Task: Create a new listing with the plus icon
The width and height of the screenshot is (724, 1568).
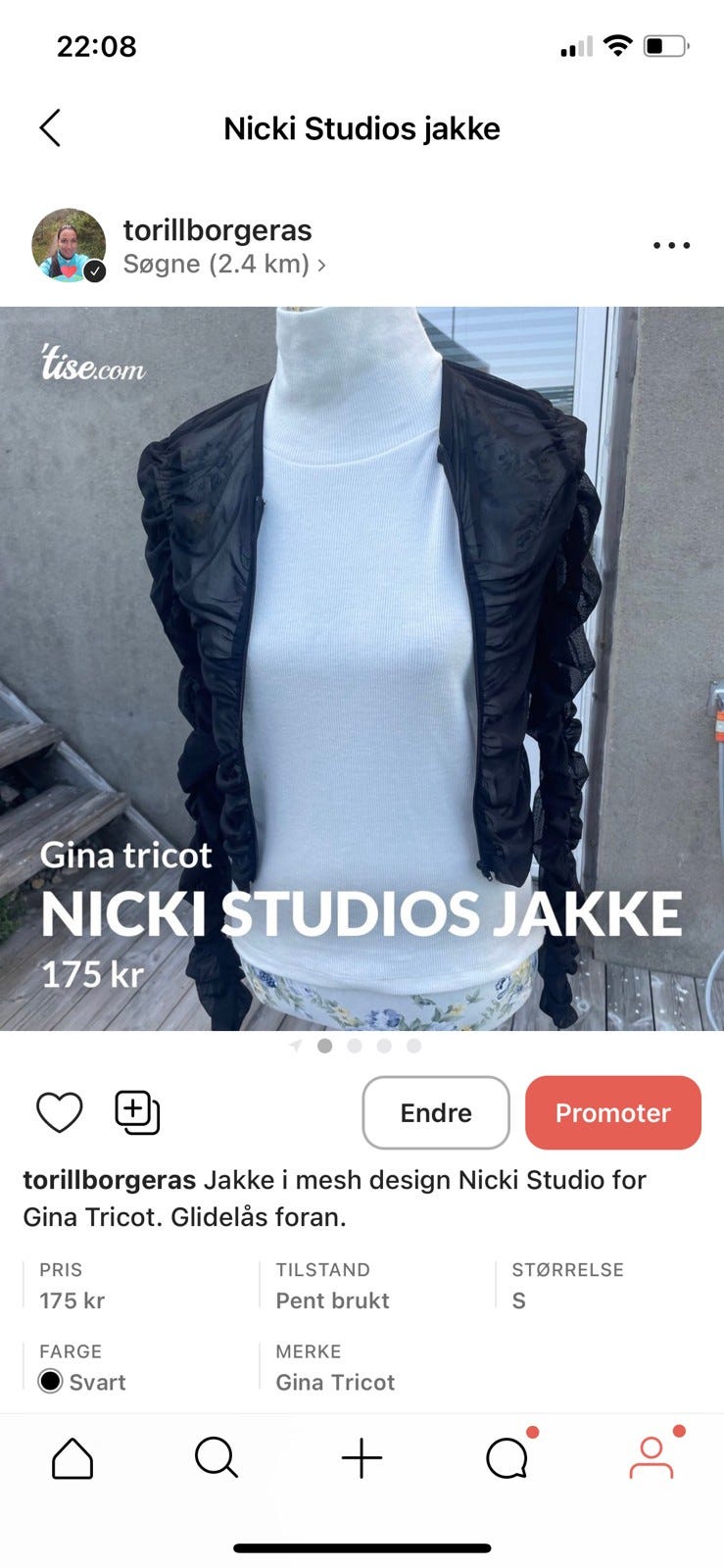Action: (362, 1457)
